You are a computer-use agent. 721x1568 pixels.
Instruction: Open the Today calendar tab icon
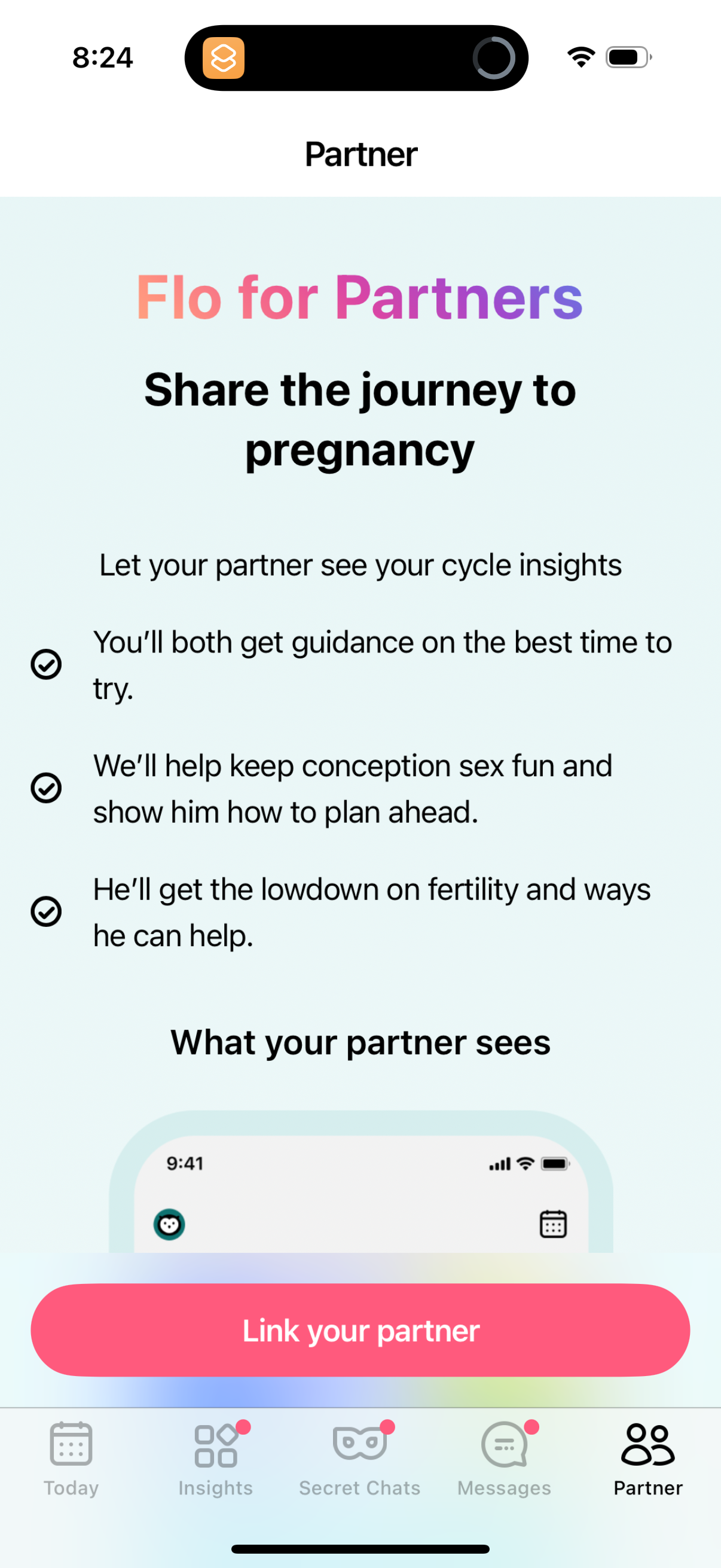coord(70,1442)
